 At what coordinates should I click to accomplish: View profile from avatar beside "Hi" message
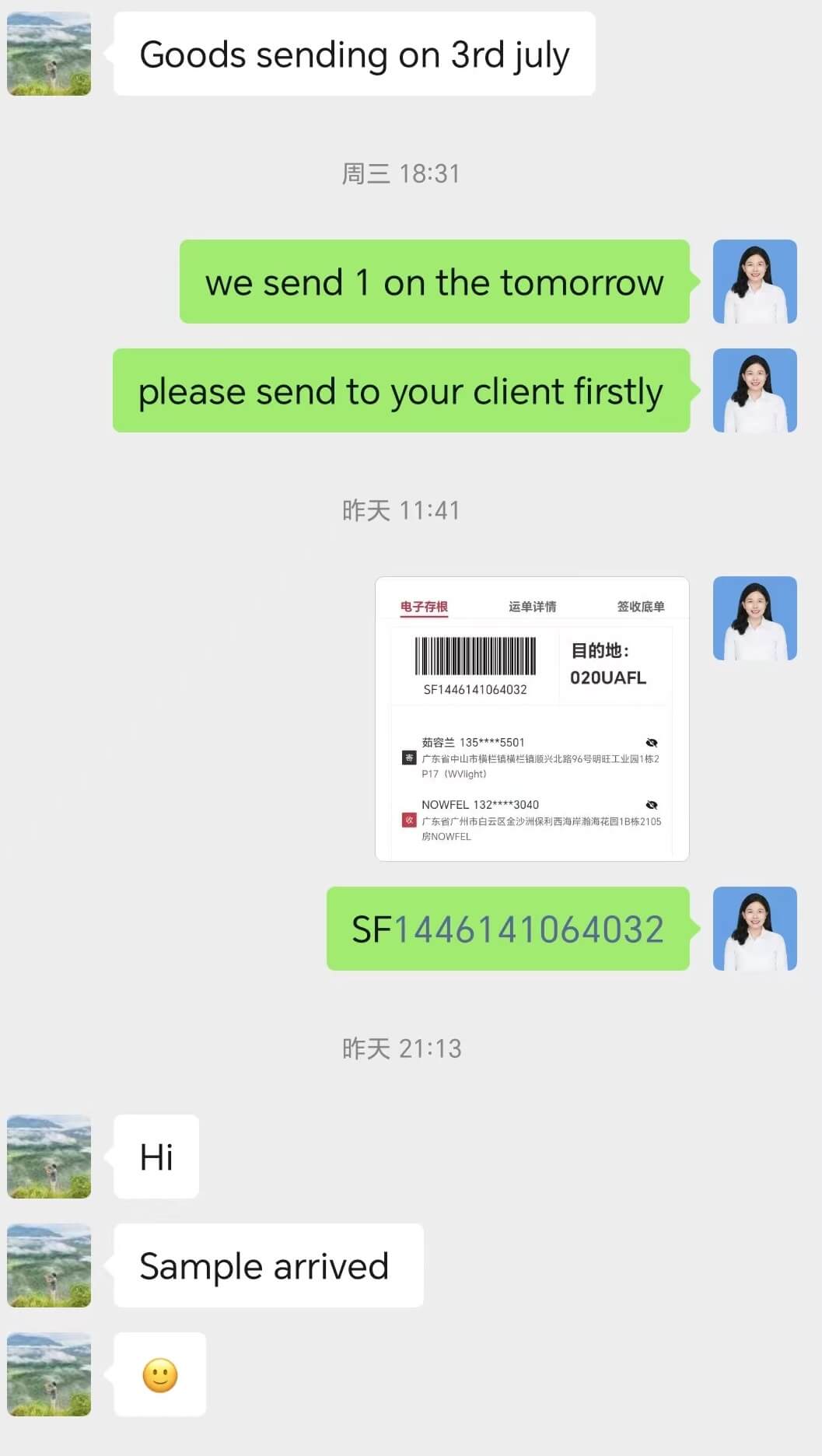[49, 1157]
